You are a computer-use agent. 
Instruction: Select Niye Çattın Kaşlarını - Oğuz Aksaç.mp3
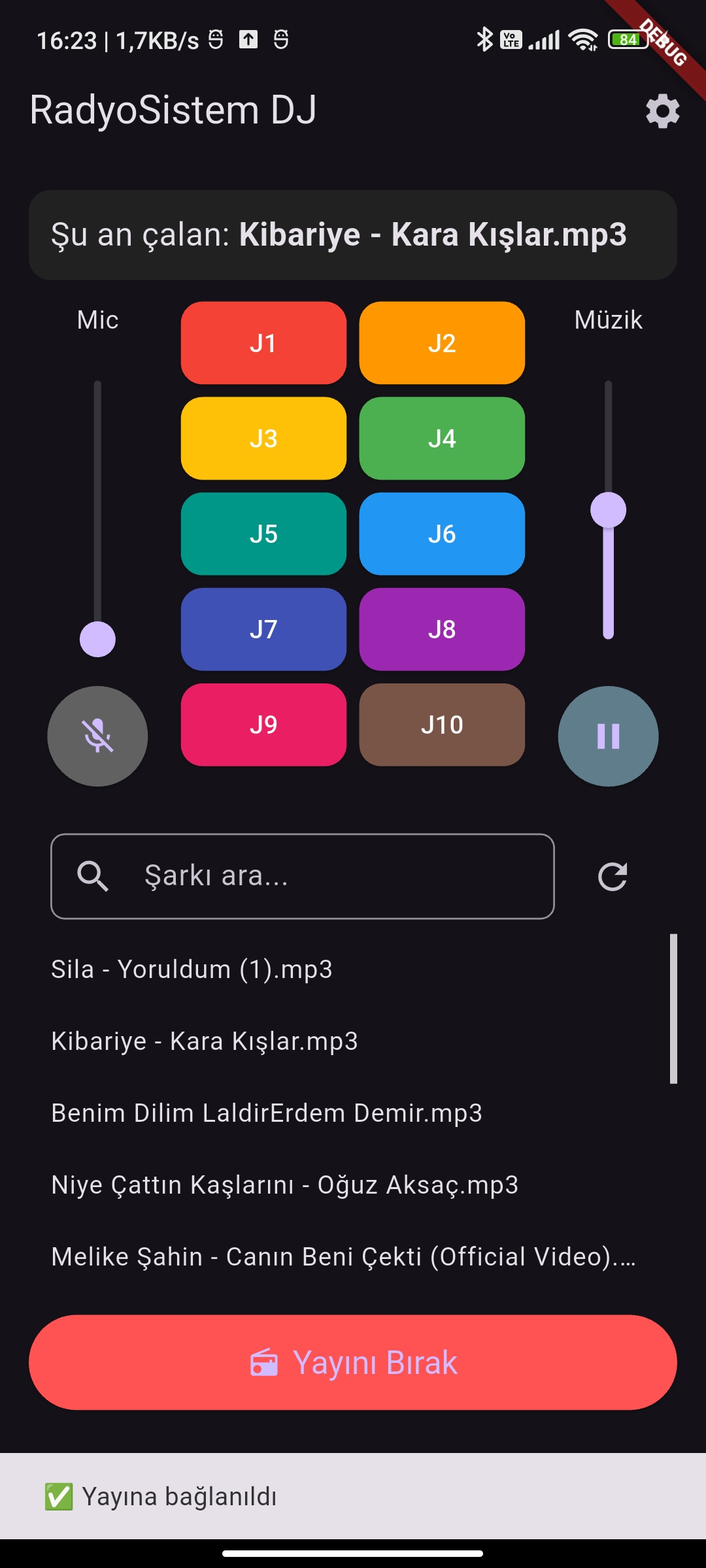pos(285,1185)
